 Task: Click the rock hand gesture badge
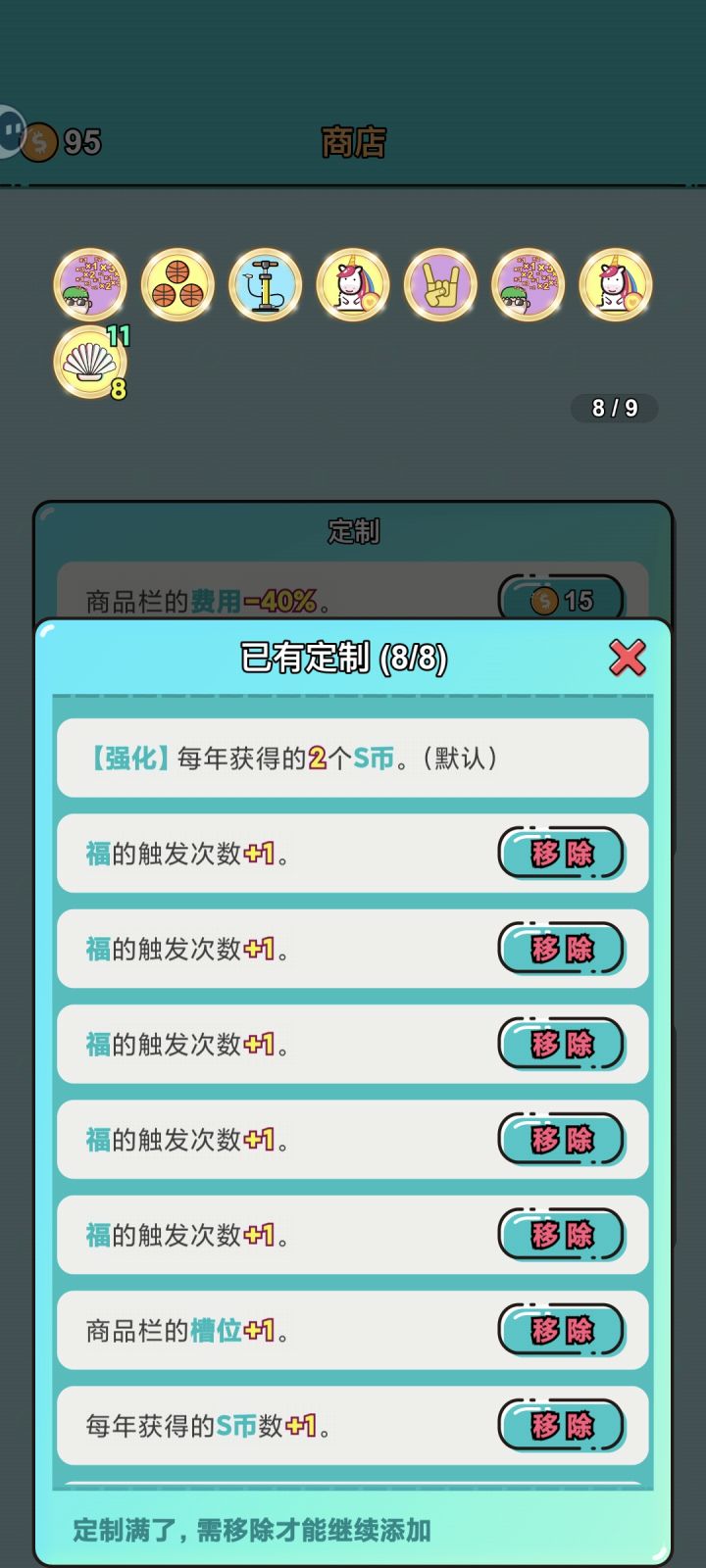click(440, 285)
